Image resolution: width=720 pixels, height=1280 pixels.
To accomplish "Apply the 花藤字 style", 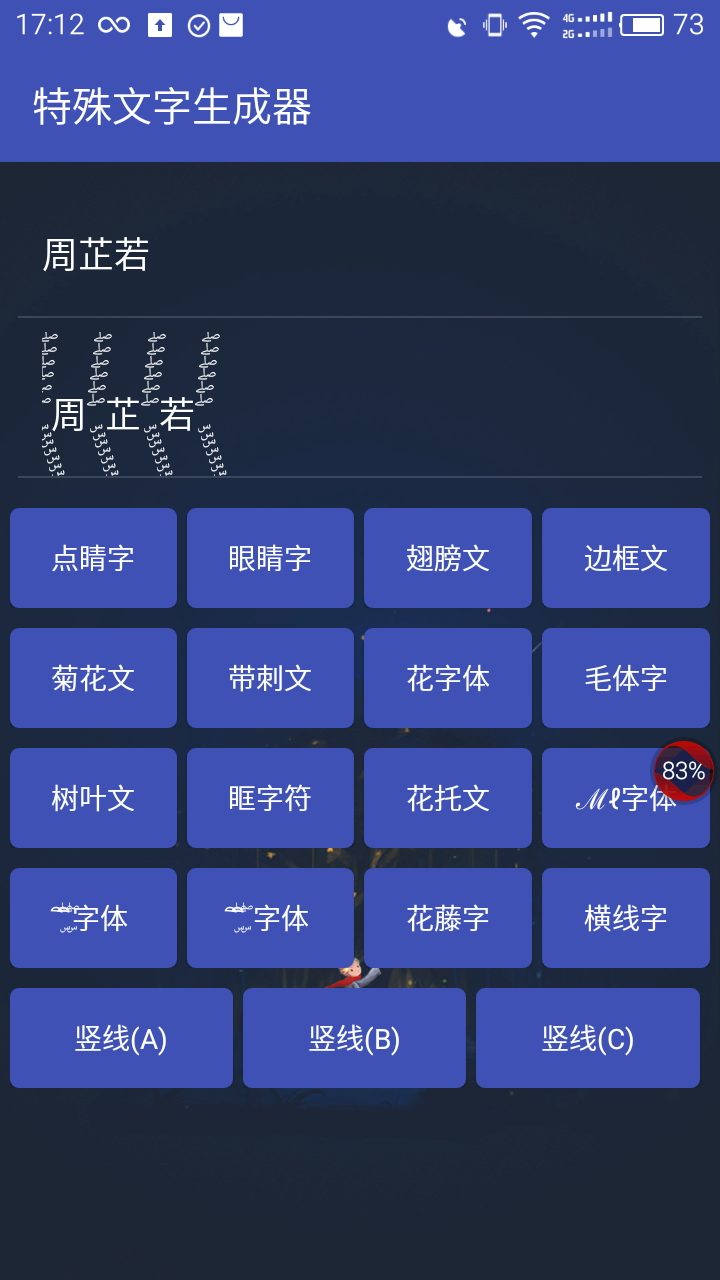I will (x=447, y=917).
